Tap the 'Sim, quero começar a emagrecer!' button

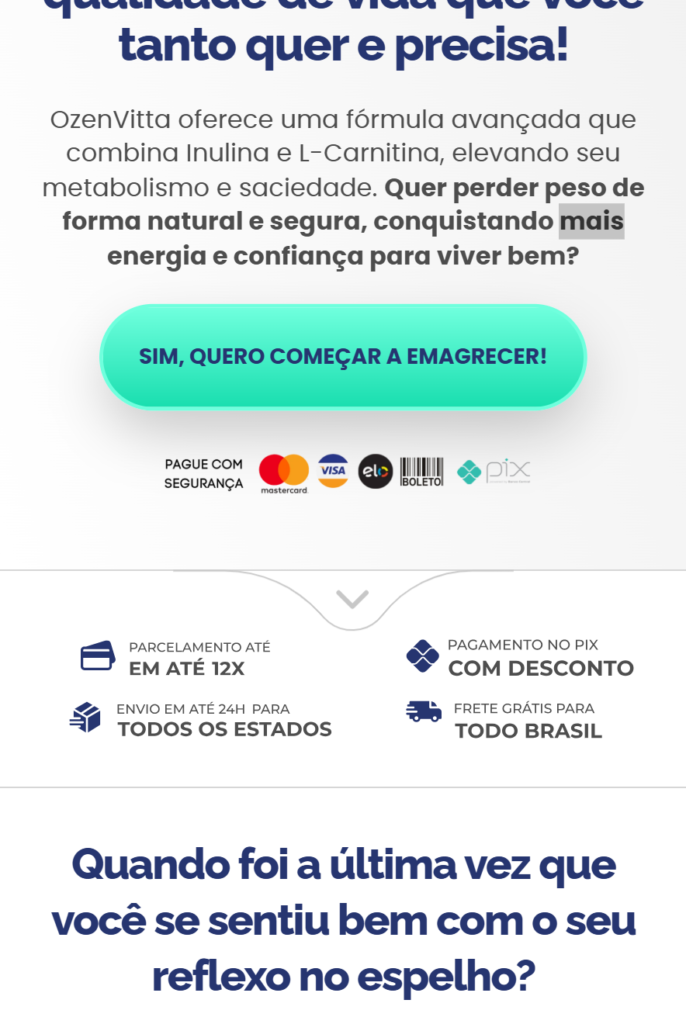pos(343,357)
